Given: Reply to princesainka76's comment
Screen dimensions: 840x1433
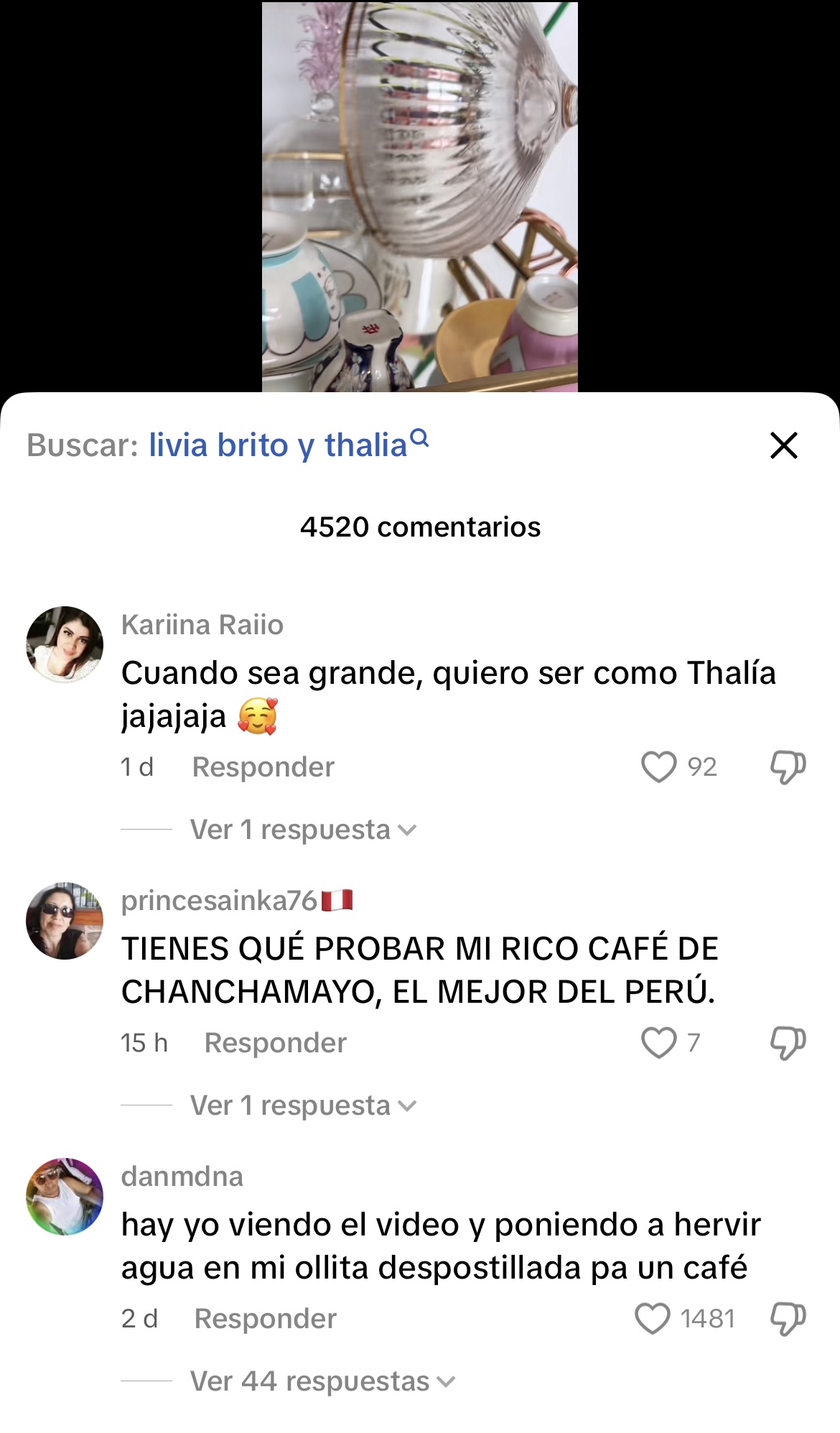Looking at the screenshot, I should (x=276, y=1043).
